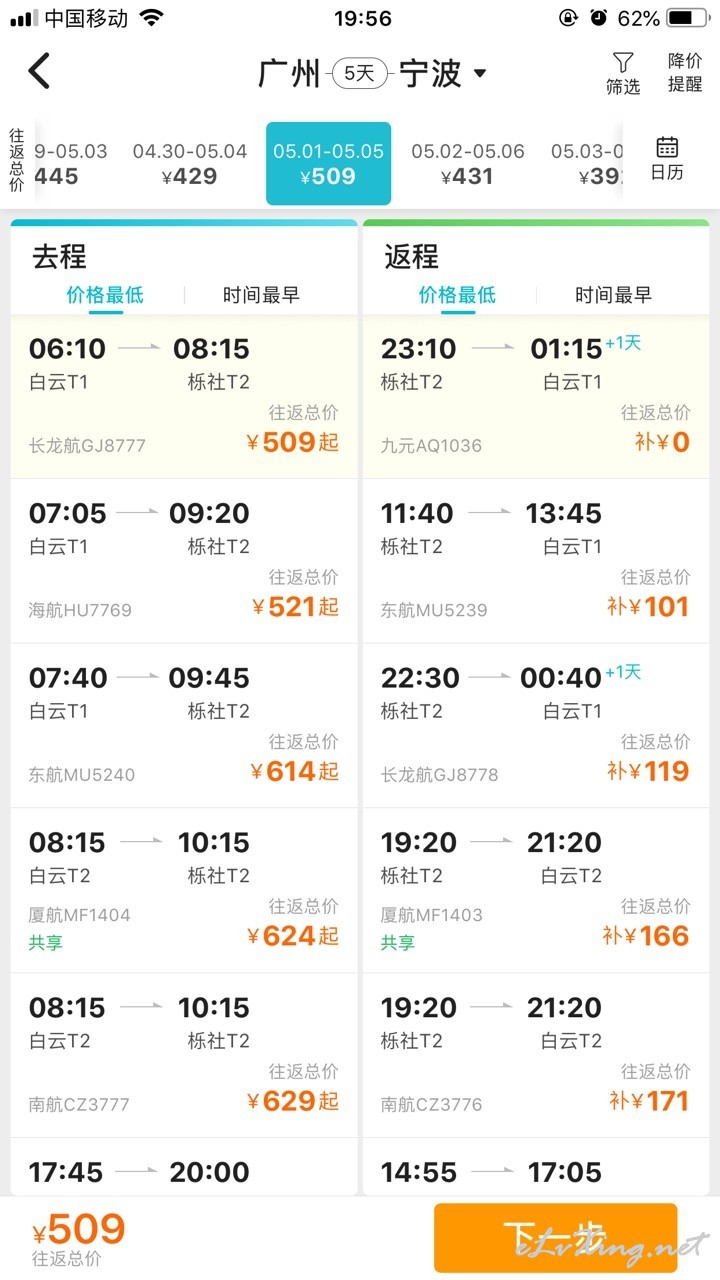The image size is (720, 1280).
Task: Select the 05.02-05.06 date range
Action: click(467, 164)
